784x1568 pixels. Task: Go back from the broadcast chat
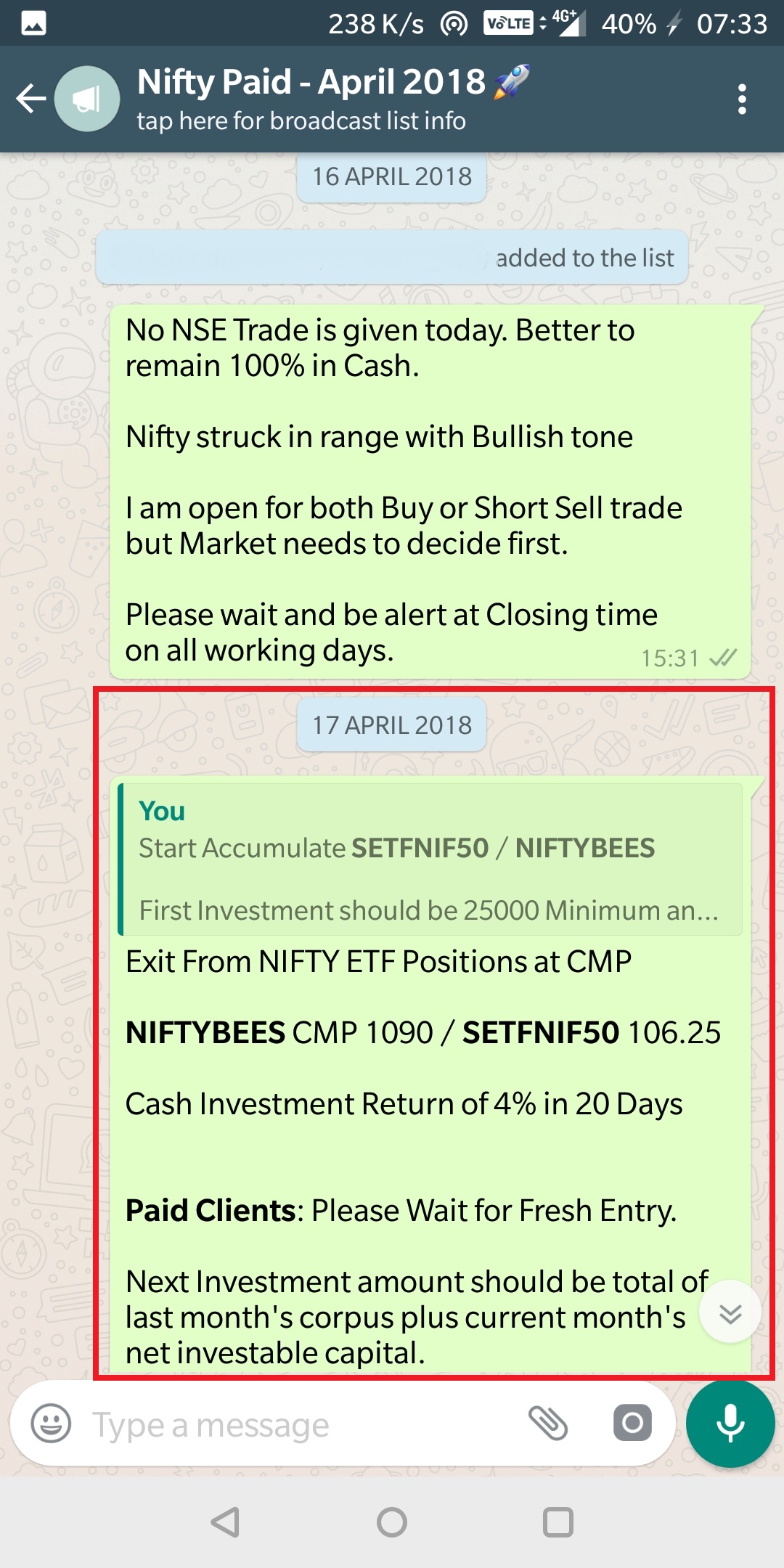31,99
